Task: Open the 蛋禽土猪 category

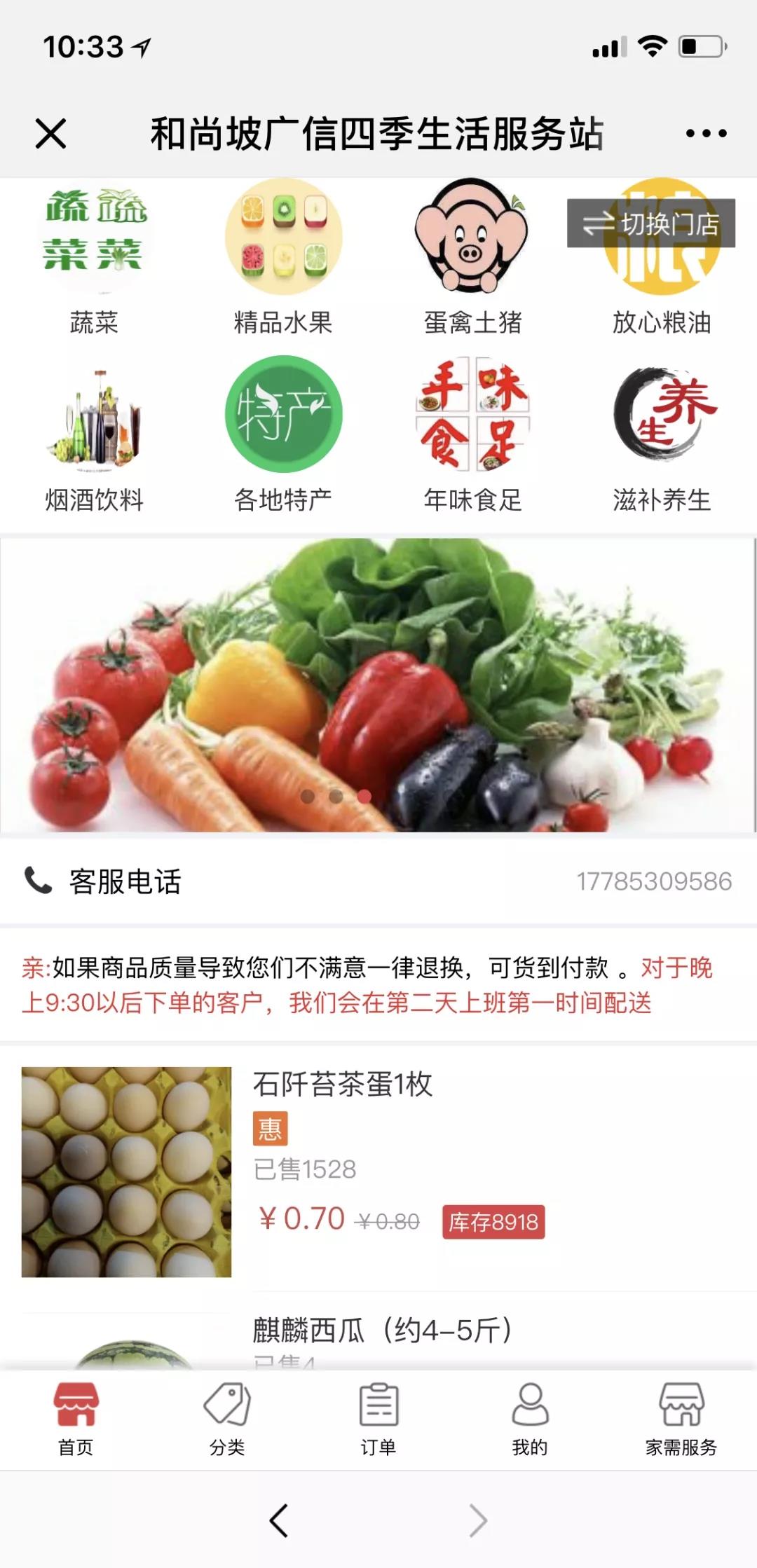Action: point(472,256)
